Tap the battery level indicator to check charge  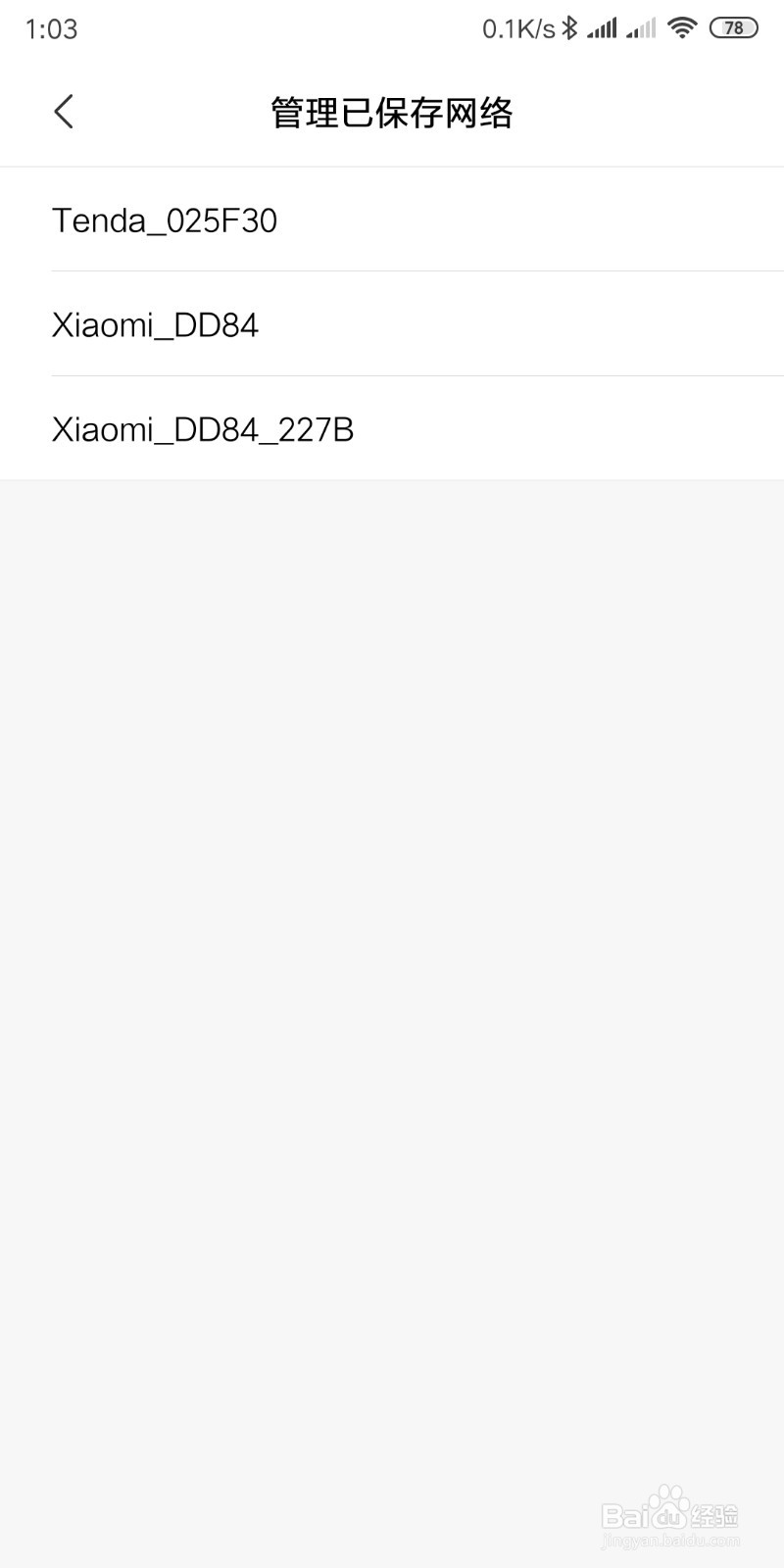pyautogui.click(x=731, y=28)
